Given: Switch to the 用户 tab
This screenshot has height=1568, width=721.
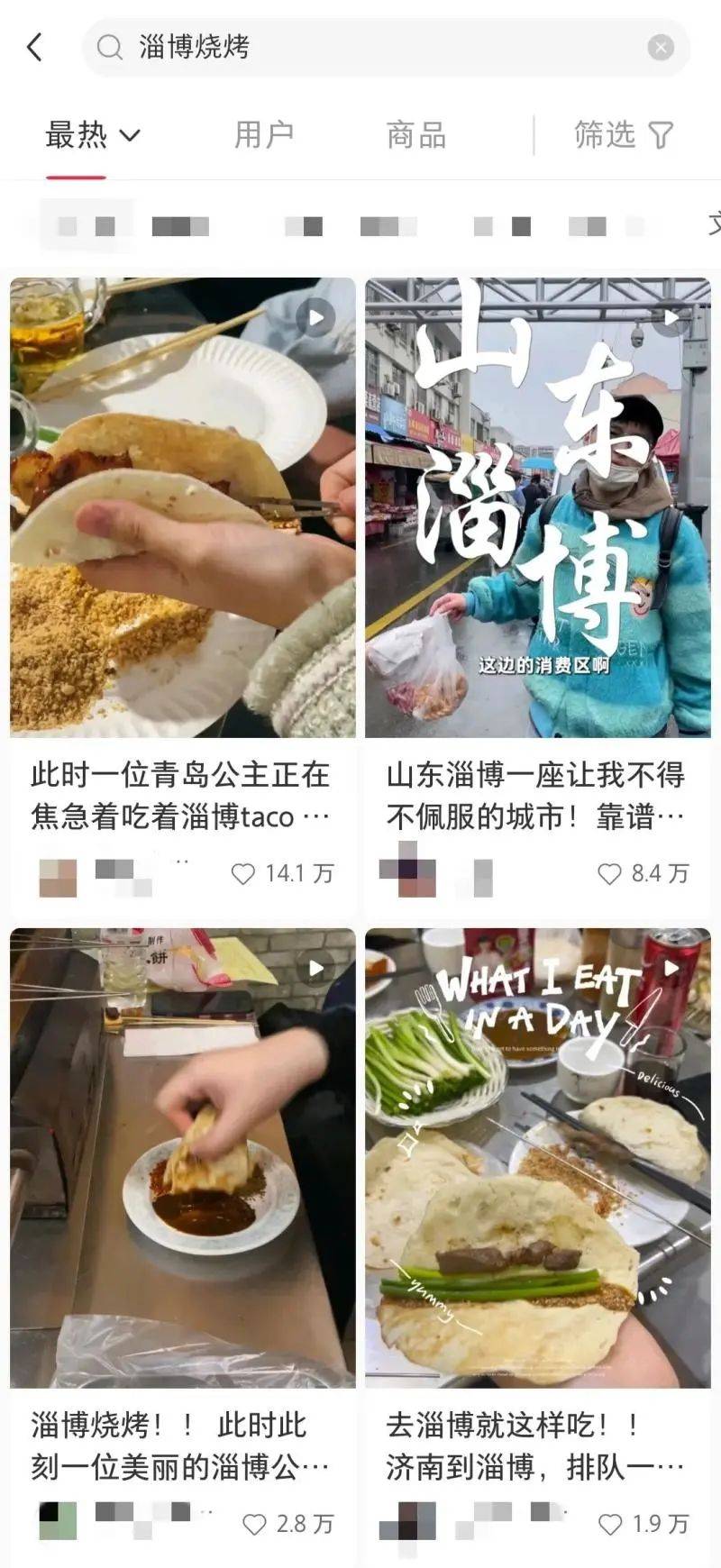Looking at the screenshot, I should [264, 135].
